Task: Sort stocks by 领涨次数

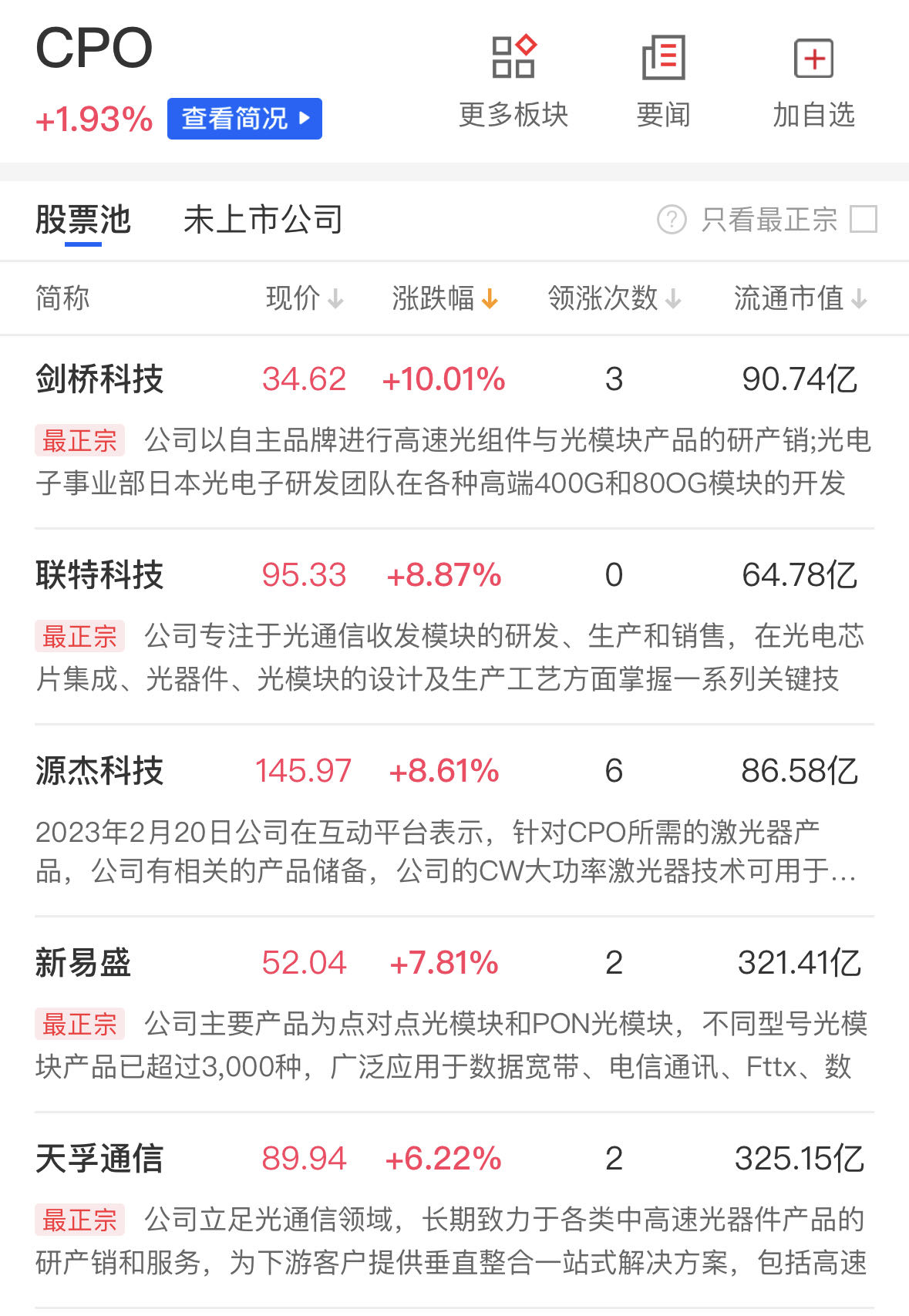Action: coord(614,298)
